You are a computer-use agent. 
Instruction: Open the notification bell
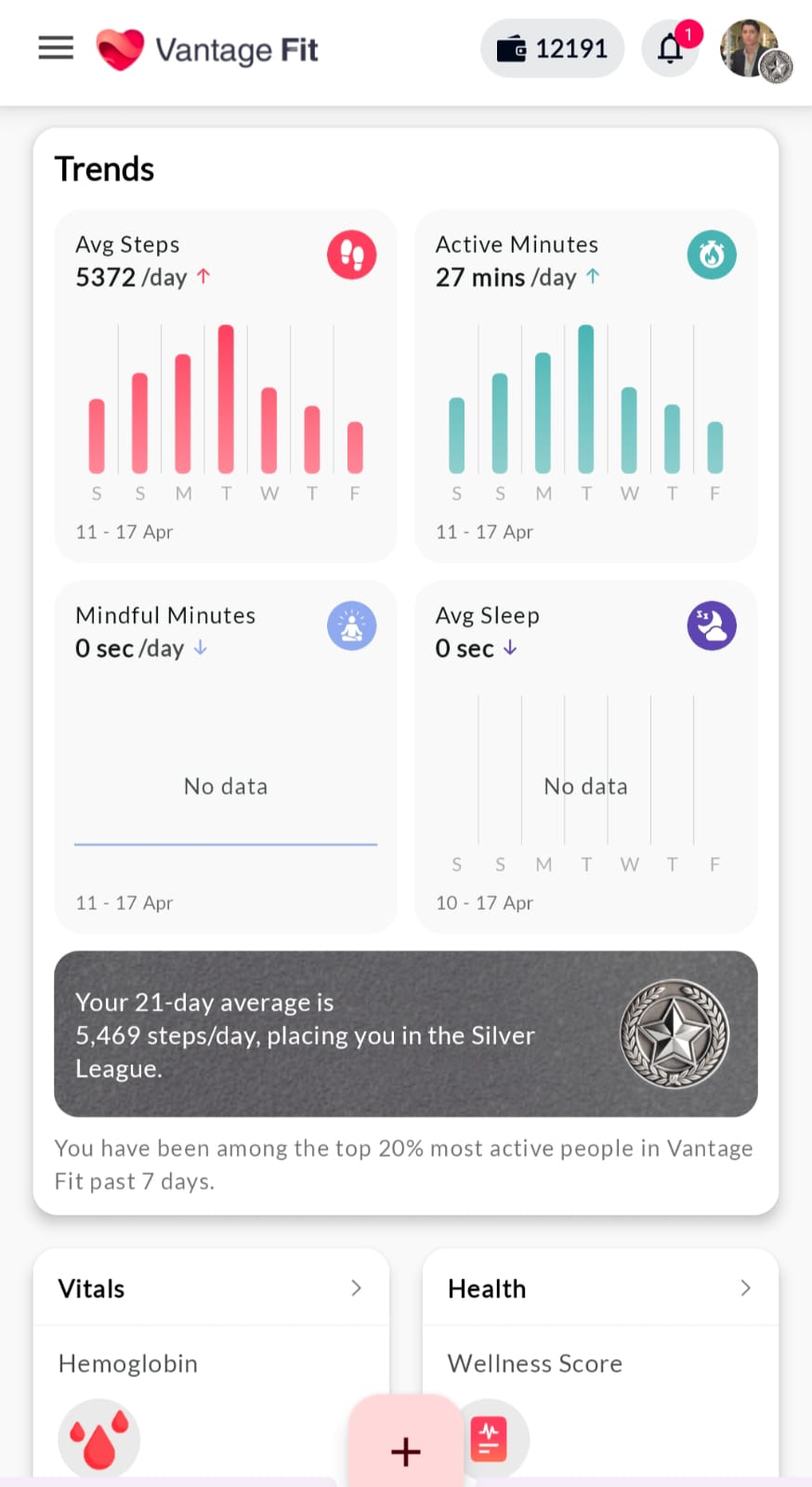point(670,47)
